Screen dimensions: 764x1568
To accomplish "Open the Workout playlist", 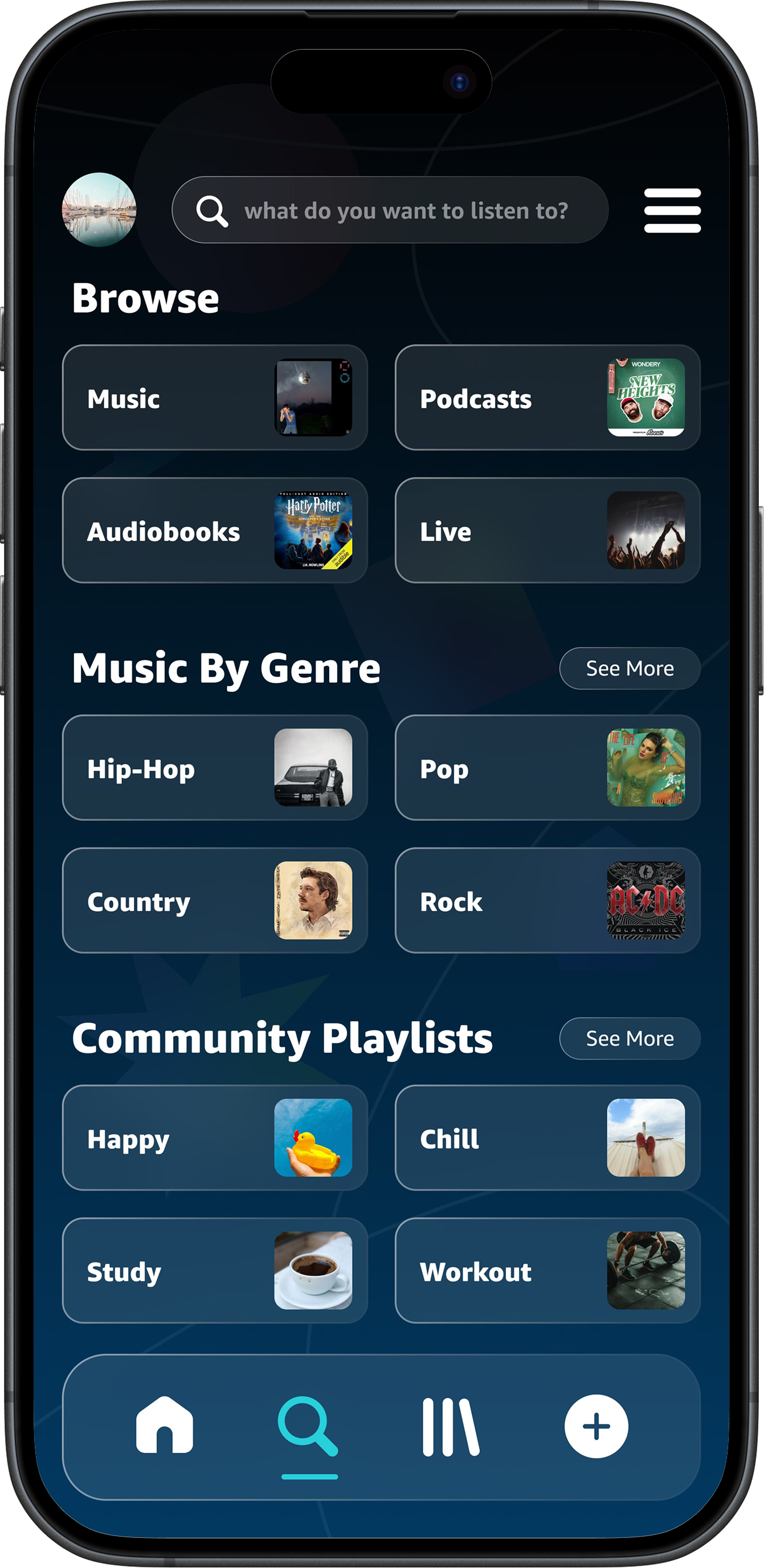I will (x=548, y=1270).
